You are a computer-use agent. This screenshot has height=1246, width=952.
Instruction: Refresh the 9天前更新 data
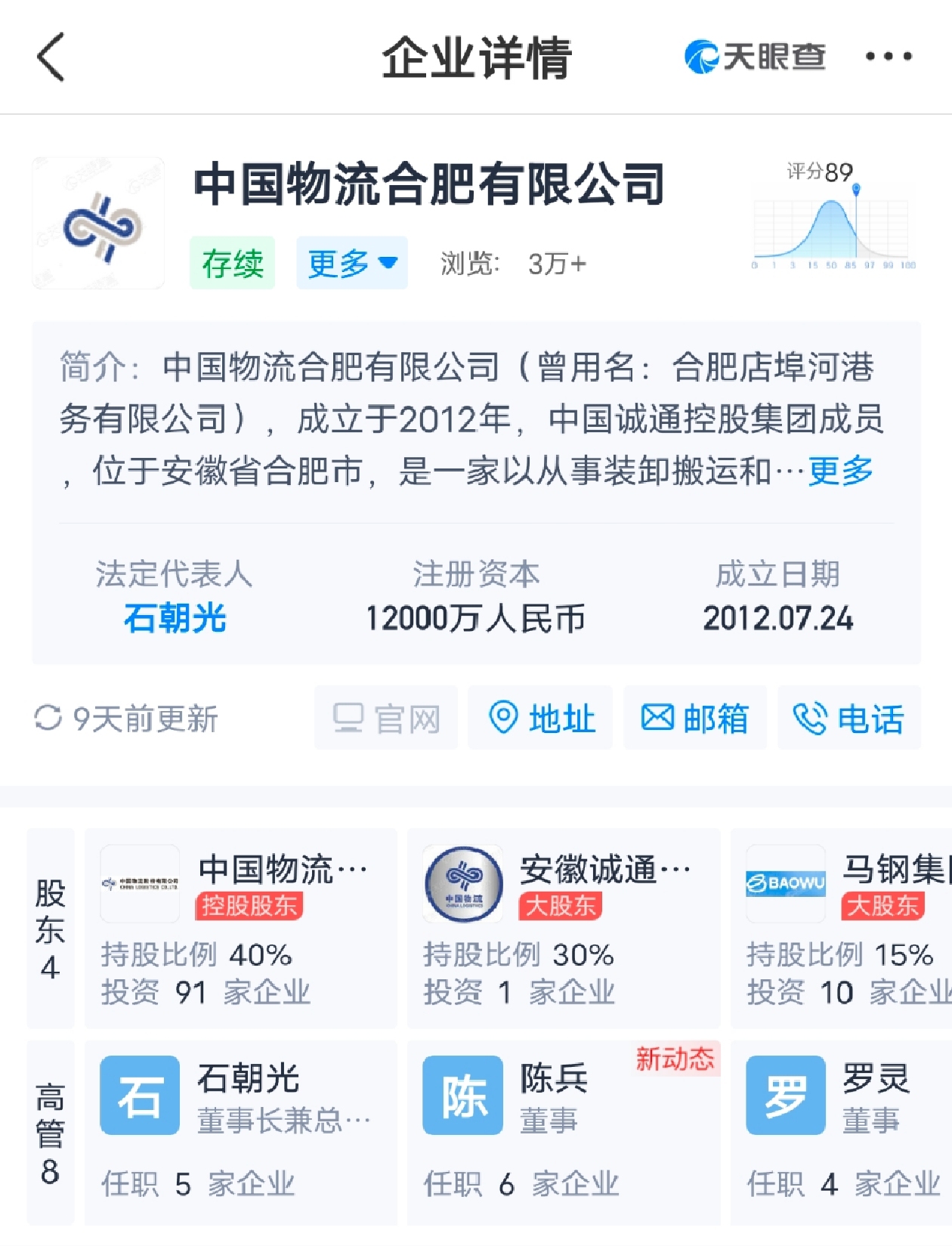126,718
